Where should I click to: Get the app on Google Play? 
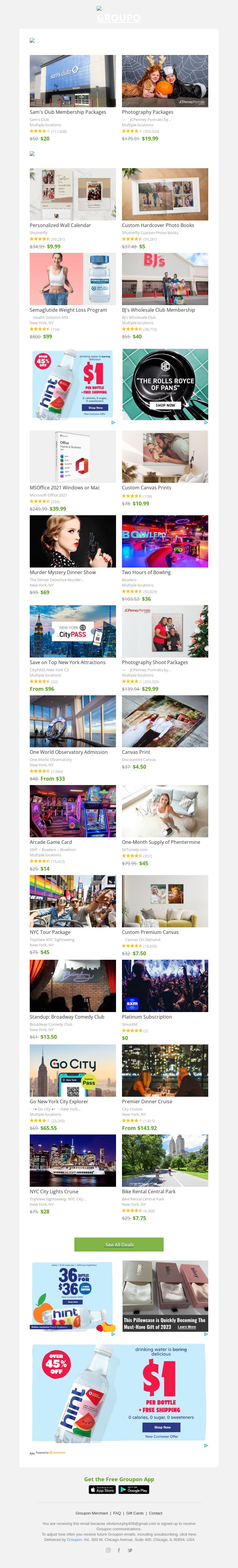[x=134, y=1490]
